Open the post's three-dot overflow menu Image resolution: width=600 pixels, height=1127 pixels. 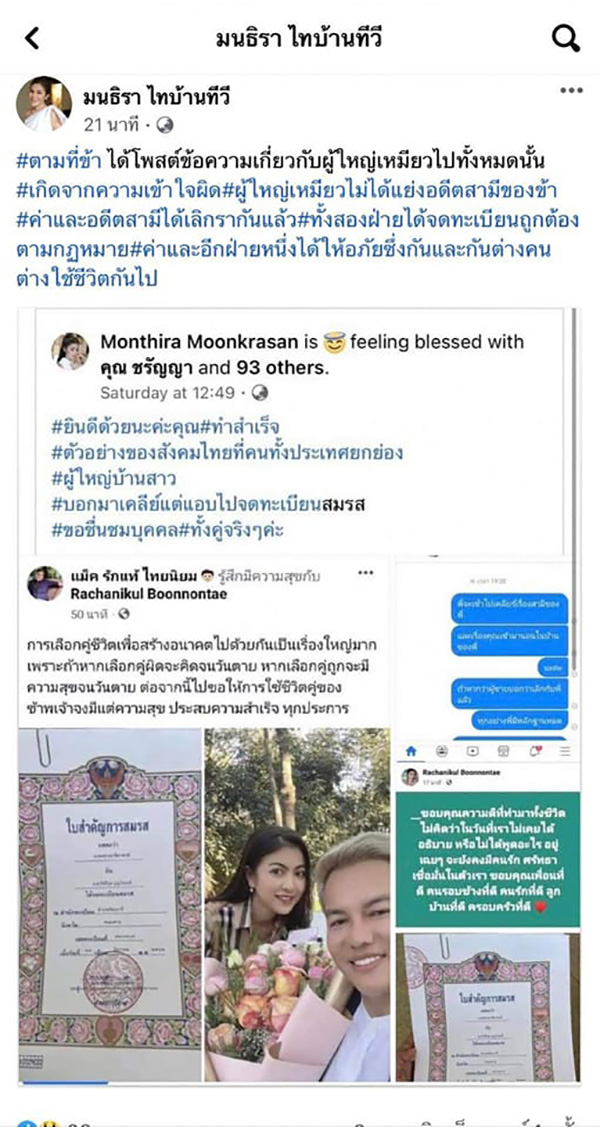coord(570,91)
